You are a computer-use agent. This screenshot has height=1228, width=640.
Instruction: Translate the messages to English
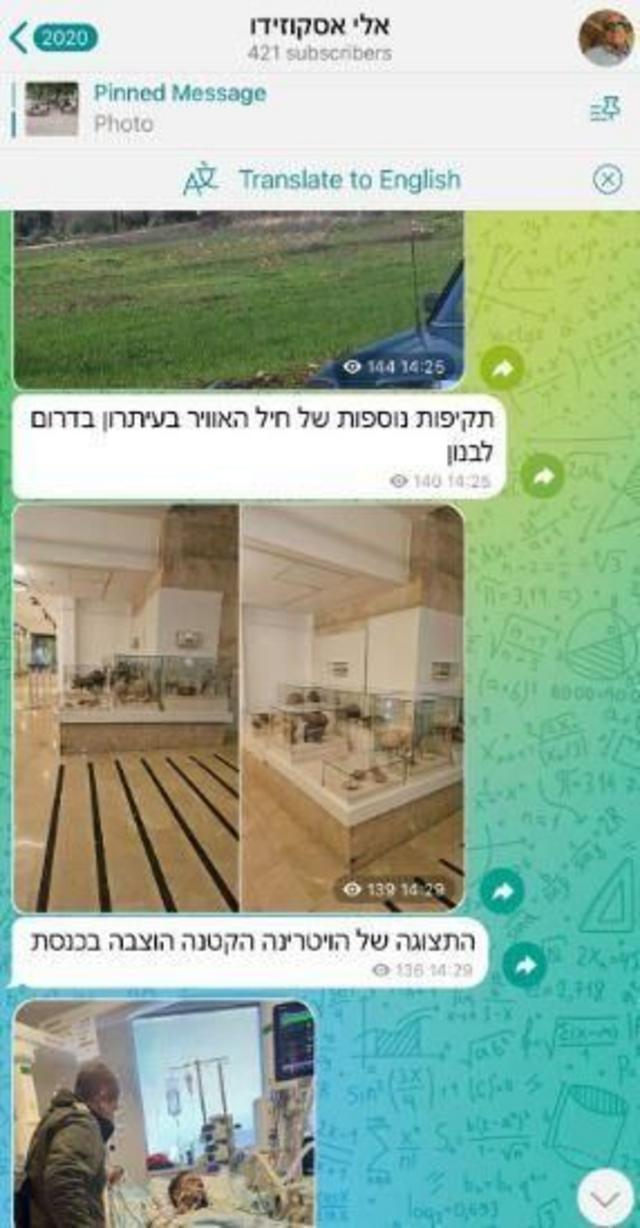[322, 180]
